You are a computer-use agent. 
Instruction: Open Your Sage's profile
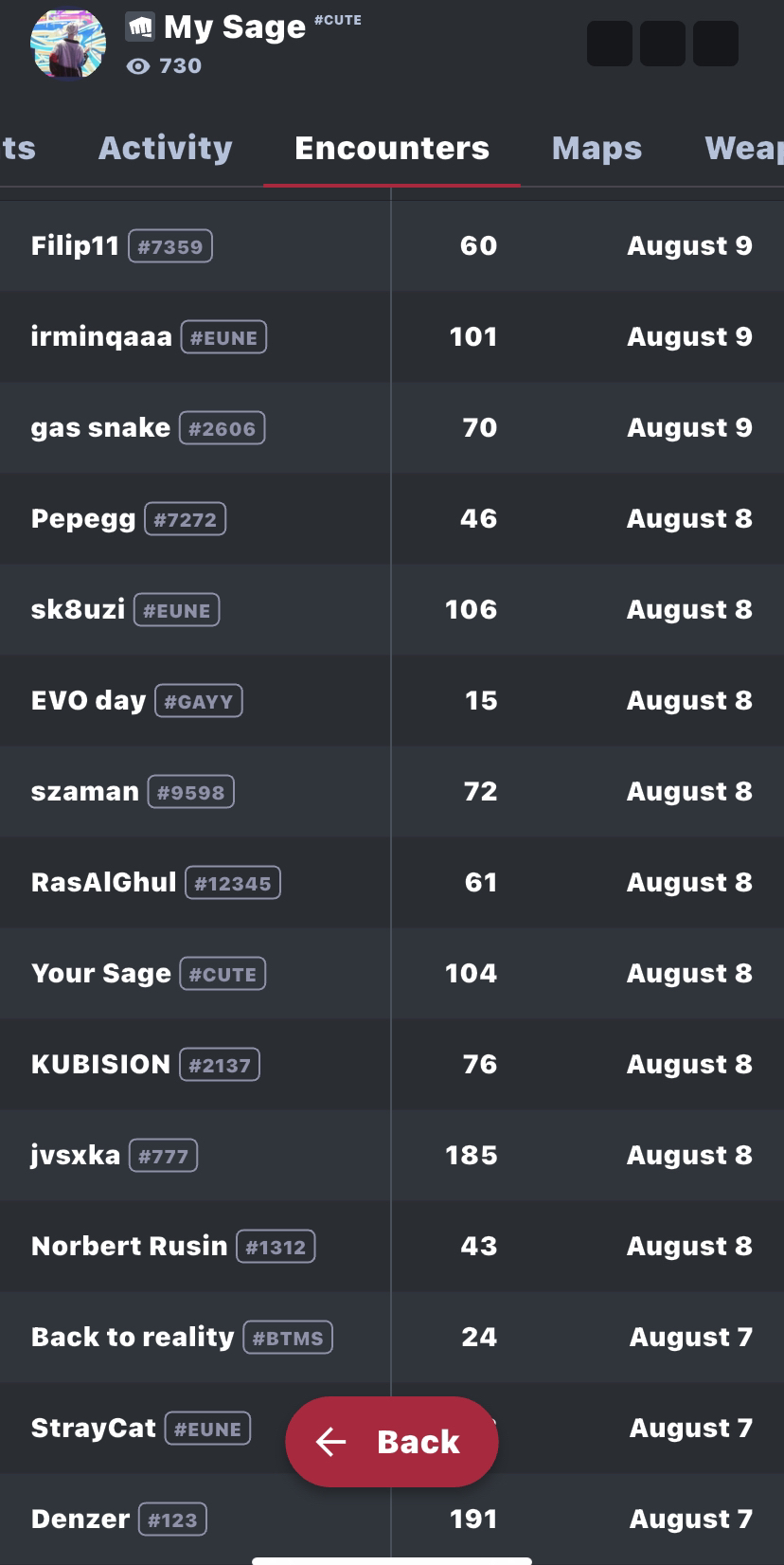[101, 974]
